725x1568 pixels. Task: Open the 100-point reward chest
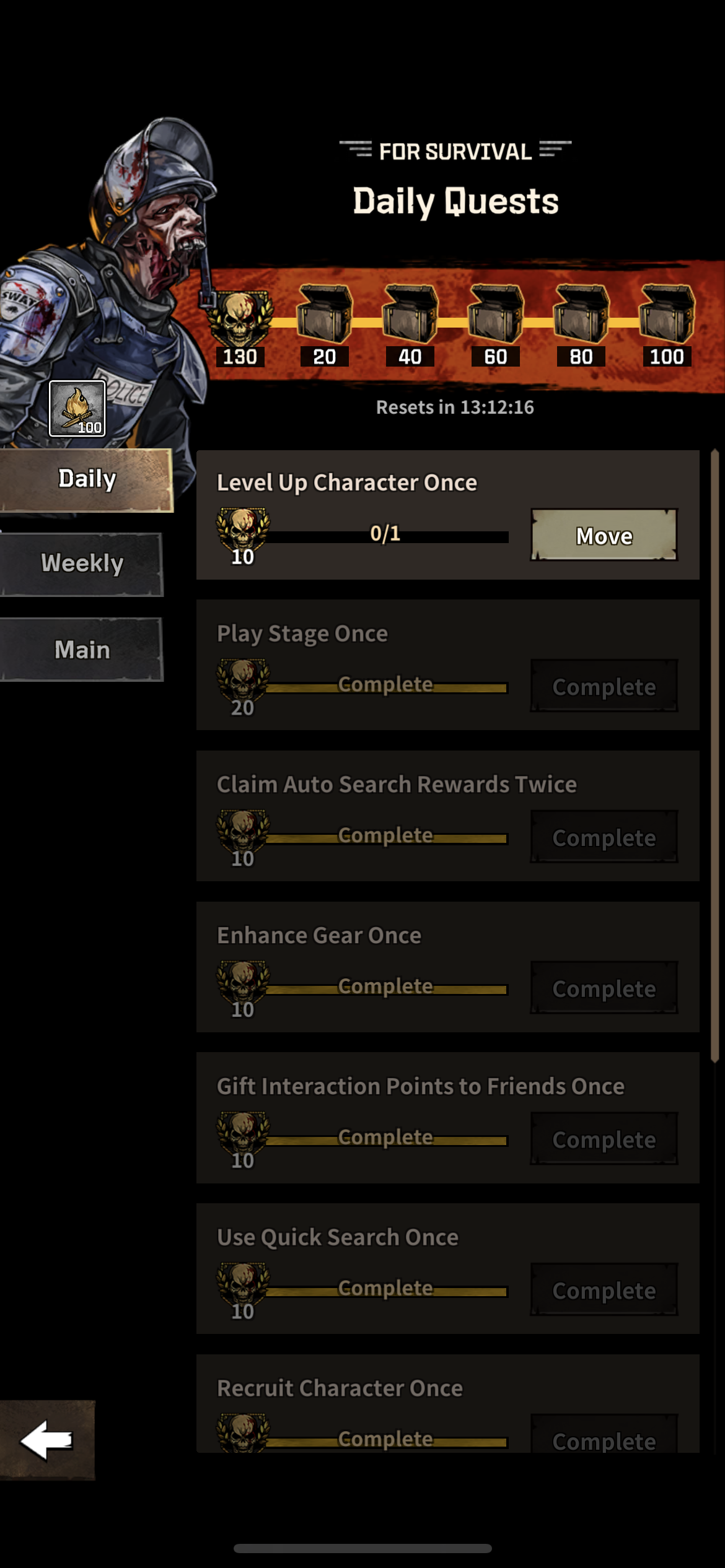coord(666,315)
